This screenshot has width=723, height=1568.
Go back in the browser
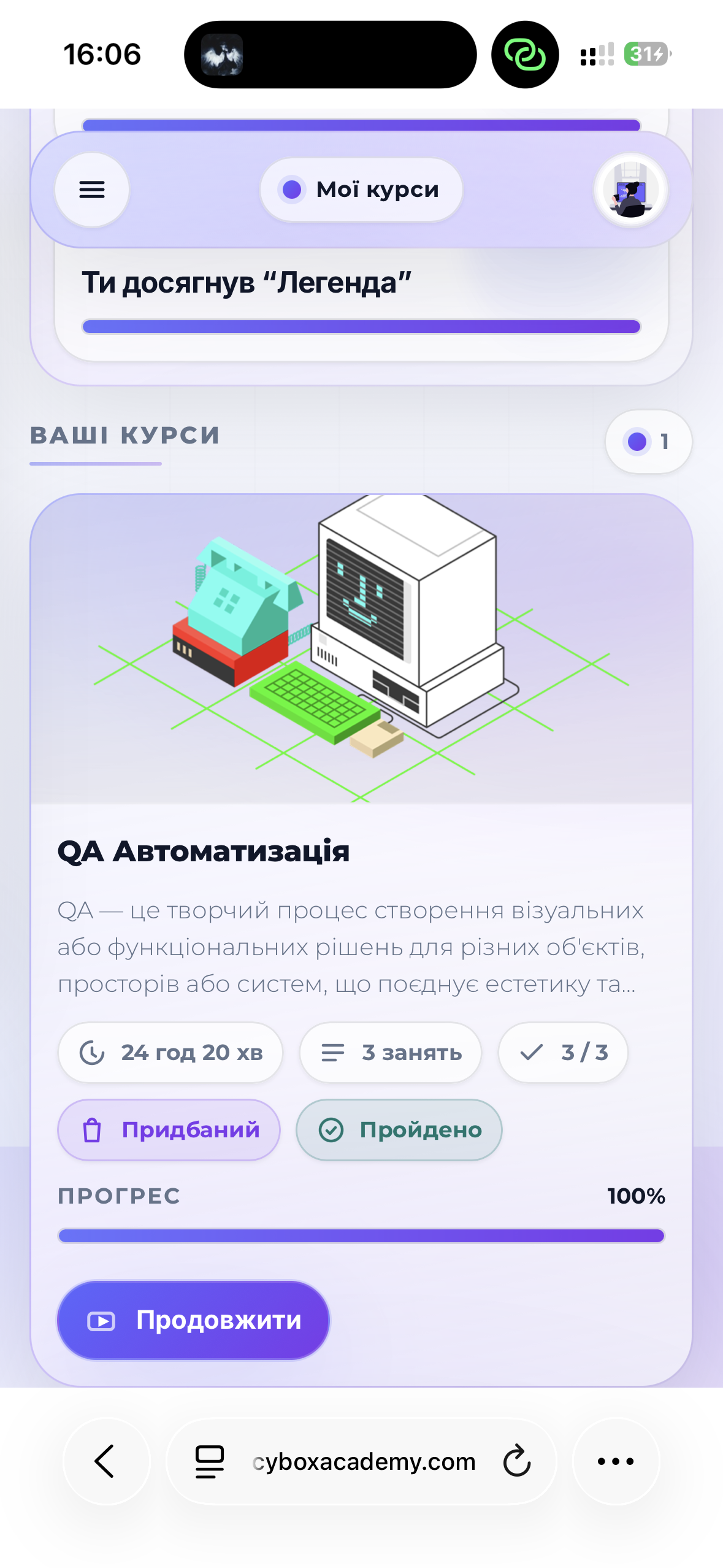[x=105, y=1461]
